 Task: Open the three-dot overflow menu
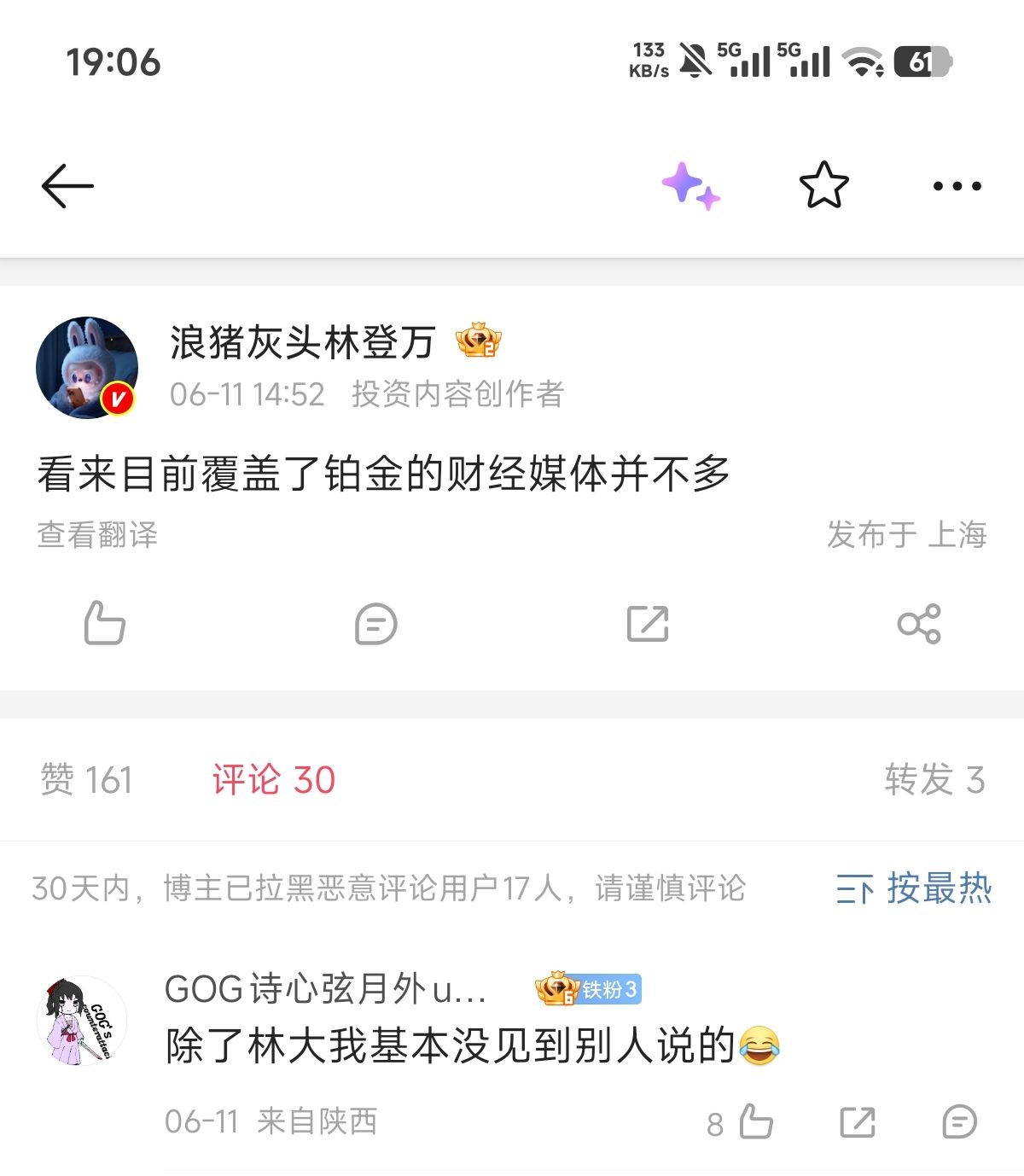(957, 185)
